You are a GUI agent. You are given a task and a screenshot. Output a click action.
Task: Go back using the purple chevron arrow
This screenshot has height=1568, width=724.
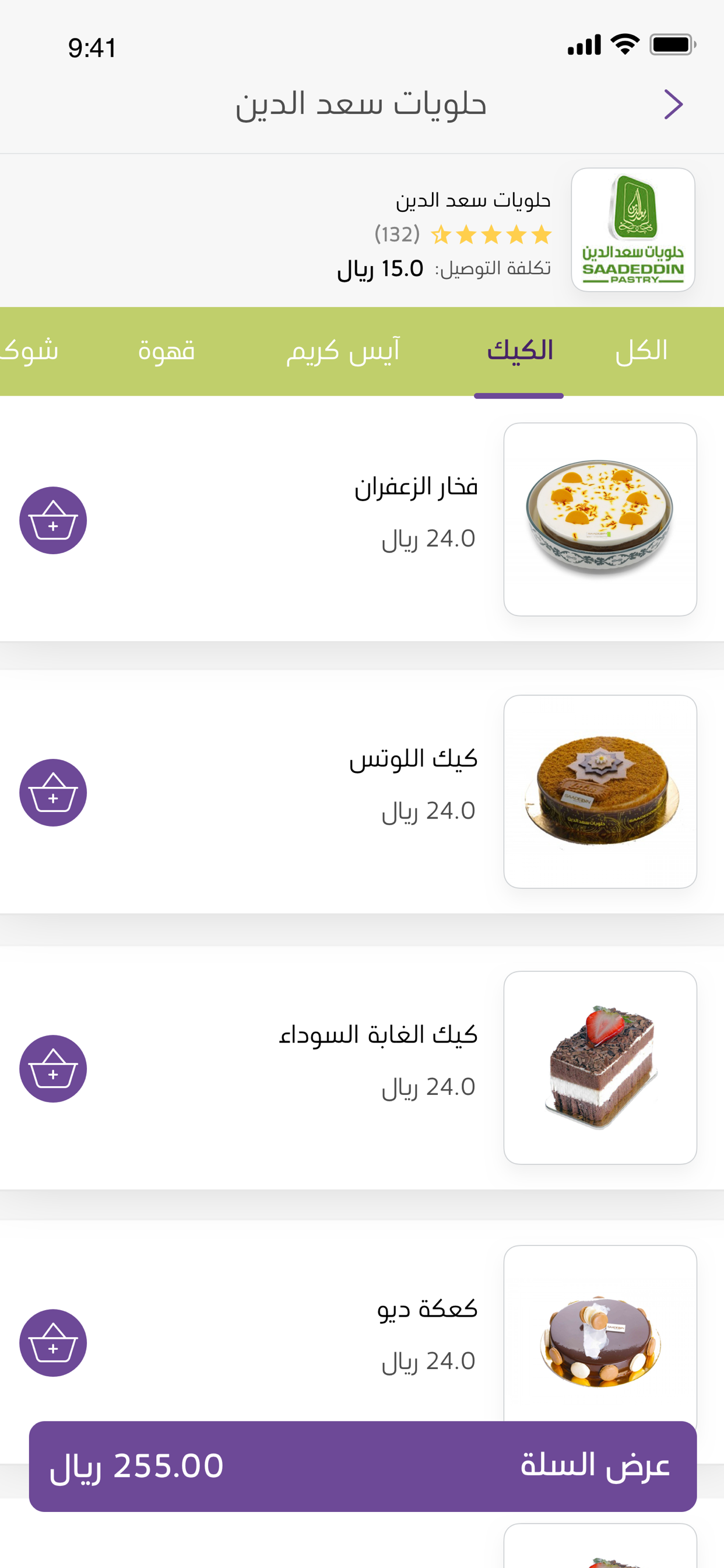click(673, 104)
